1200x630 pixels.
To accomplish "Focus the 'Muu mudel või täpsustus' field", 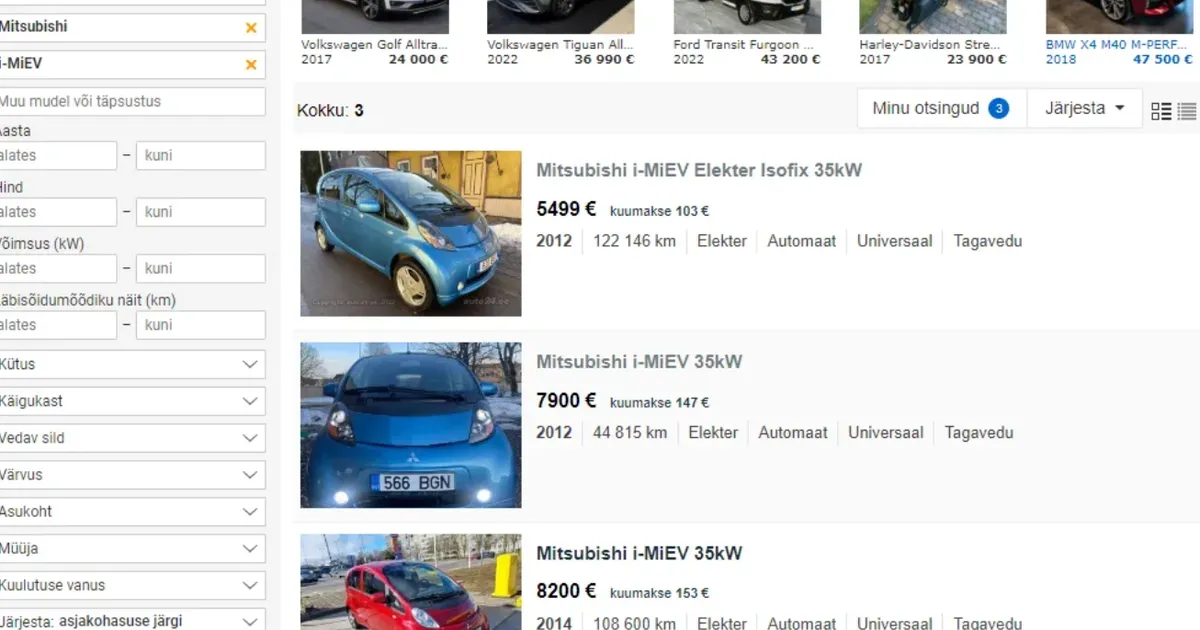I will [x=132, y=101].
